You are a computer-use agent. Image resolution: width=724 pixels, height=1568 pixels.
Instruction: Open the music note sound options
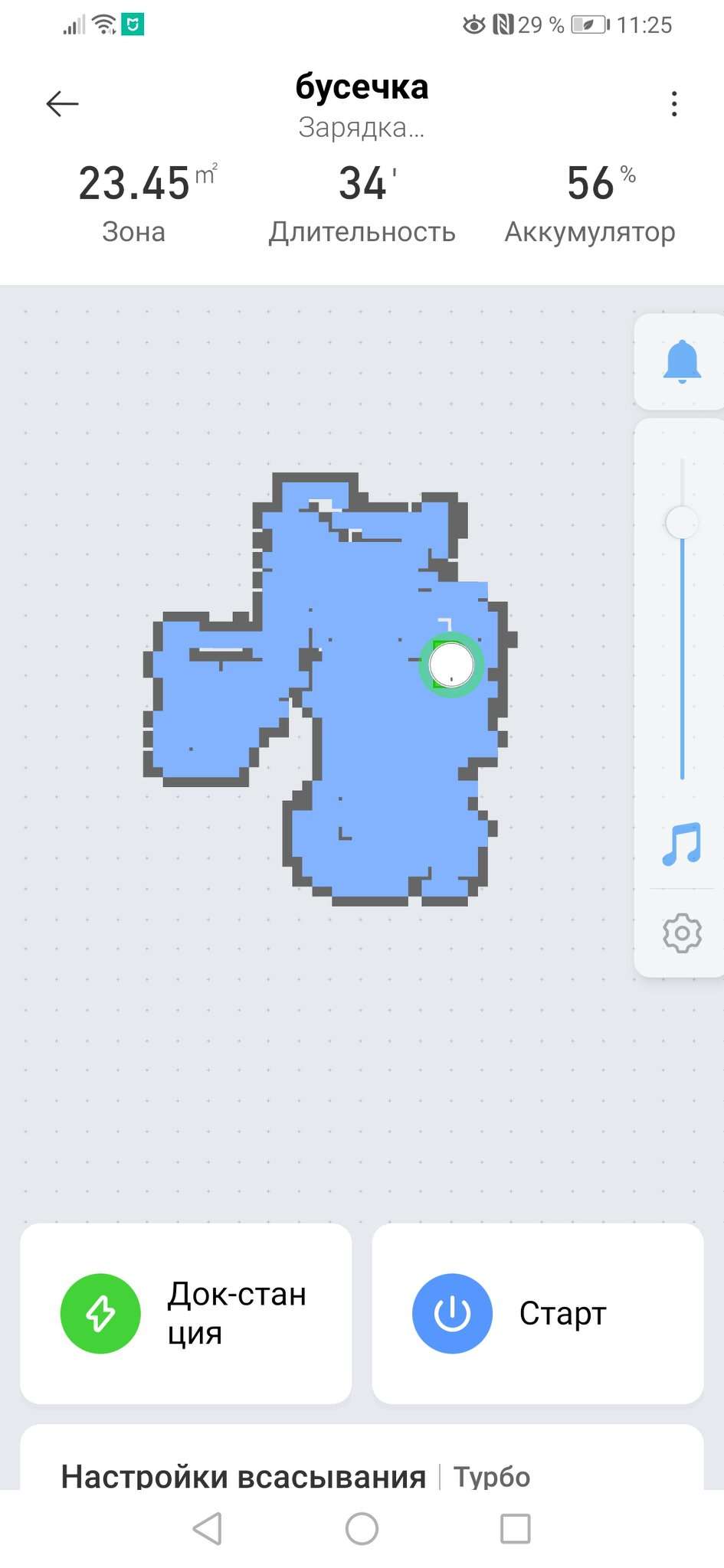[x=682, y=844]
